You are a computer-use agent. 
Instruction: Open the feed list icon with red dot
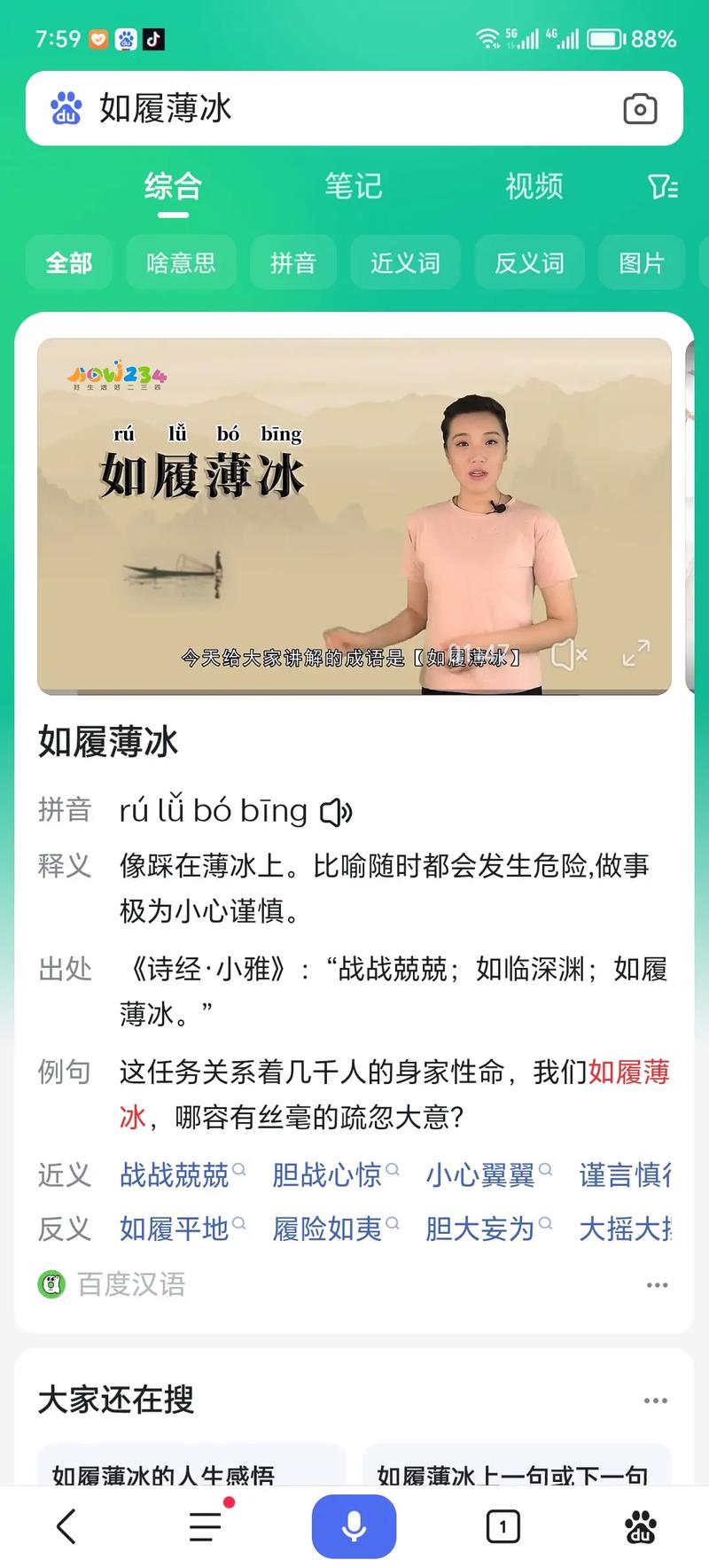pos(206,1525)
